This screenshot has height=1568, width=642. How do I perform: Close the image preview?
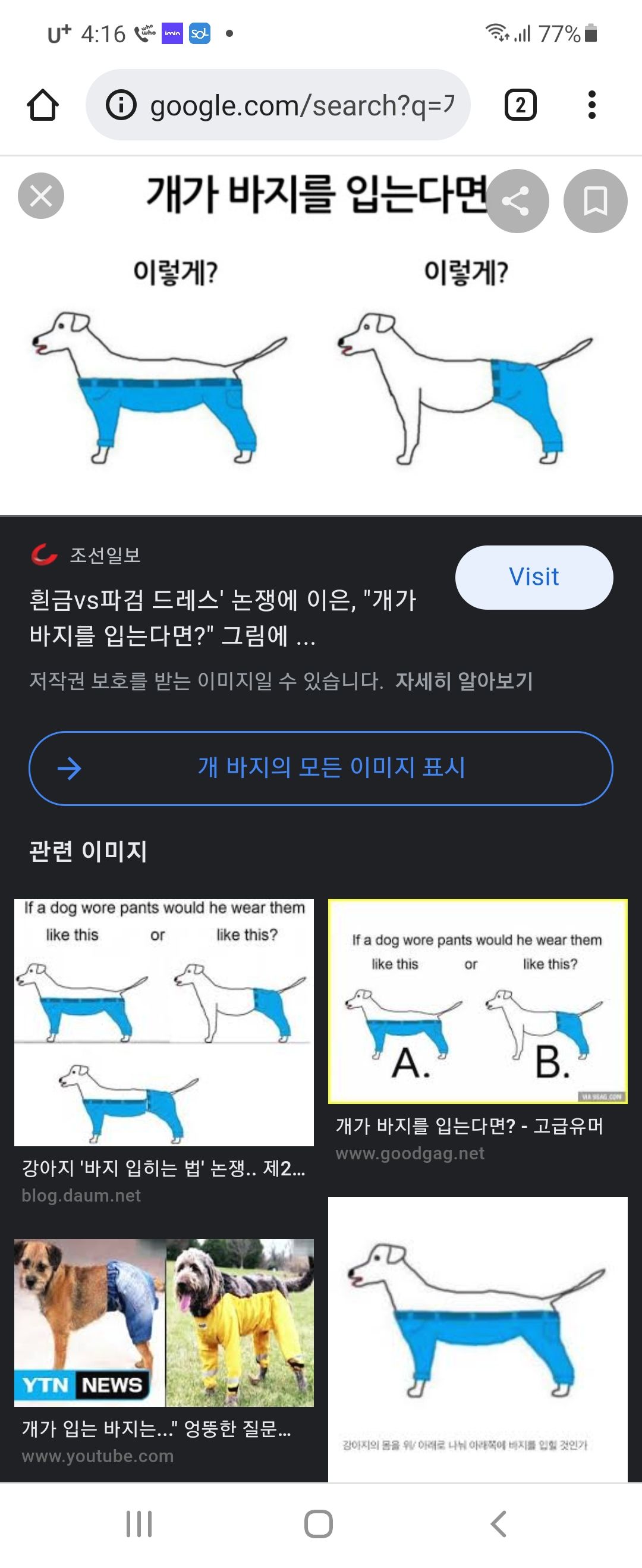click(41, 196)
